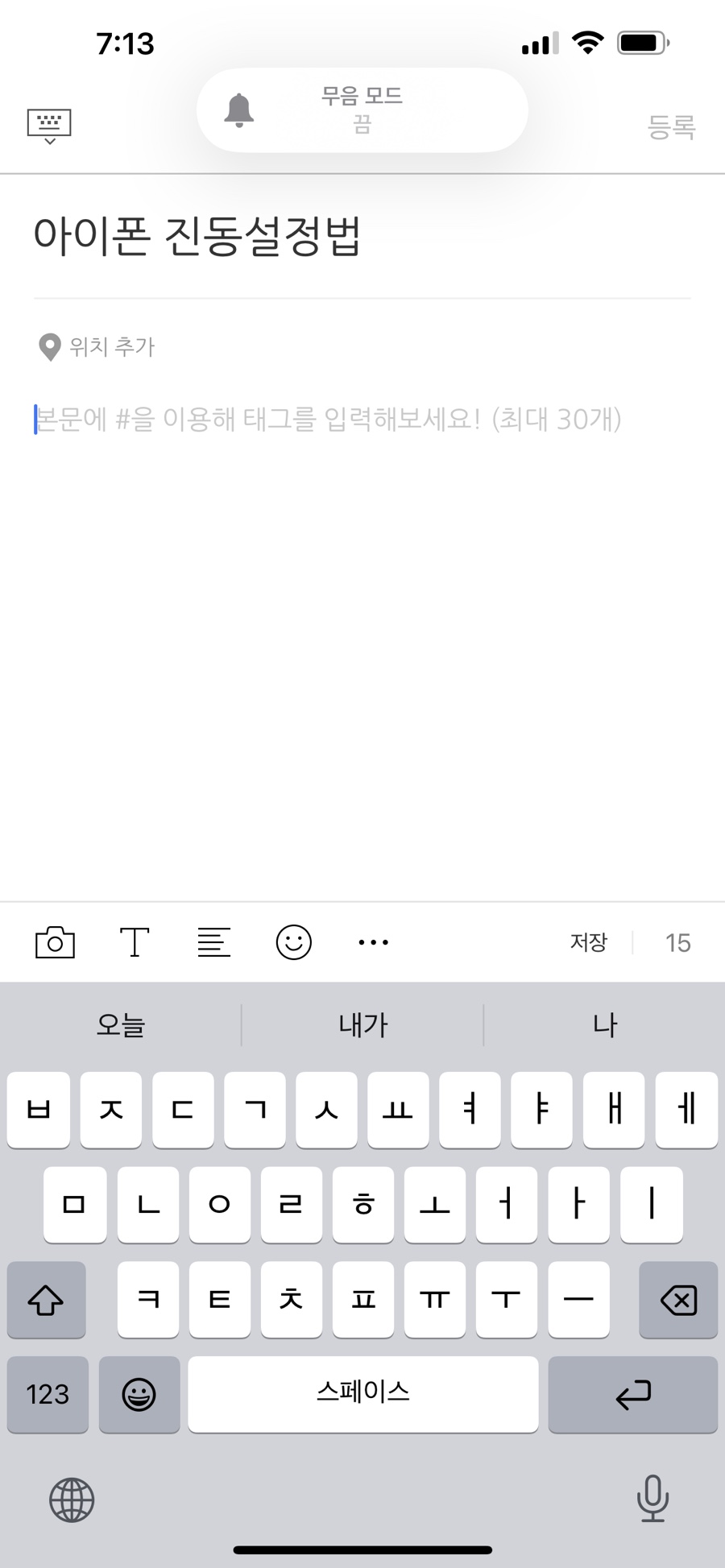The width and height of the screenshot is (725, 1568).
Task: Choose the keyboard suggestion 오늘
Action: pos(121,1024)
